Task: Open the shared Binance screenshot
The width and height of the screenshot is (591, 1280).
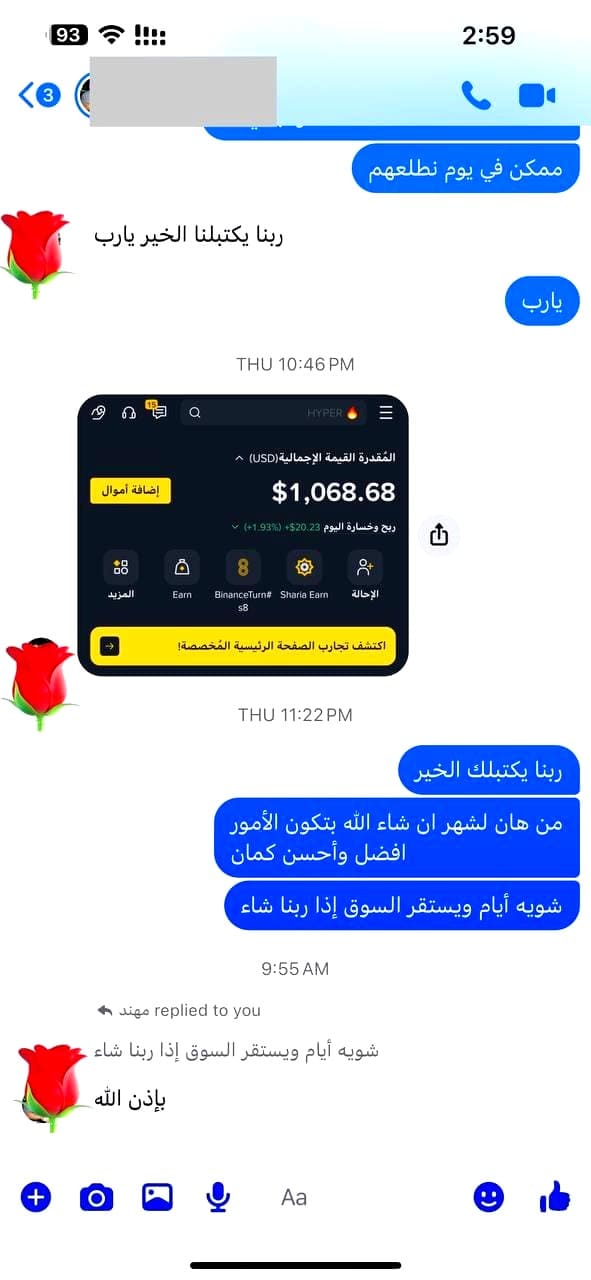Action: 243,535
